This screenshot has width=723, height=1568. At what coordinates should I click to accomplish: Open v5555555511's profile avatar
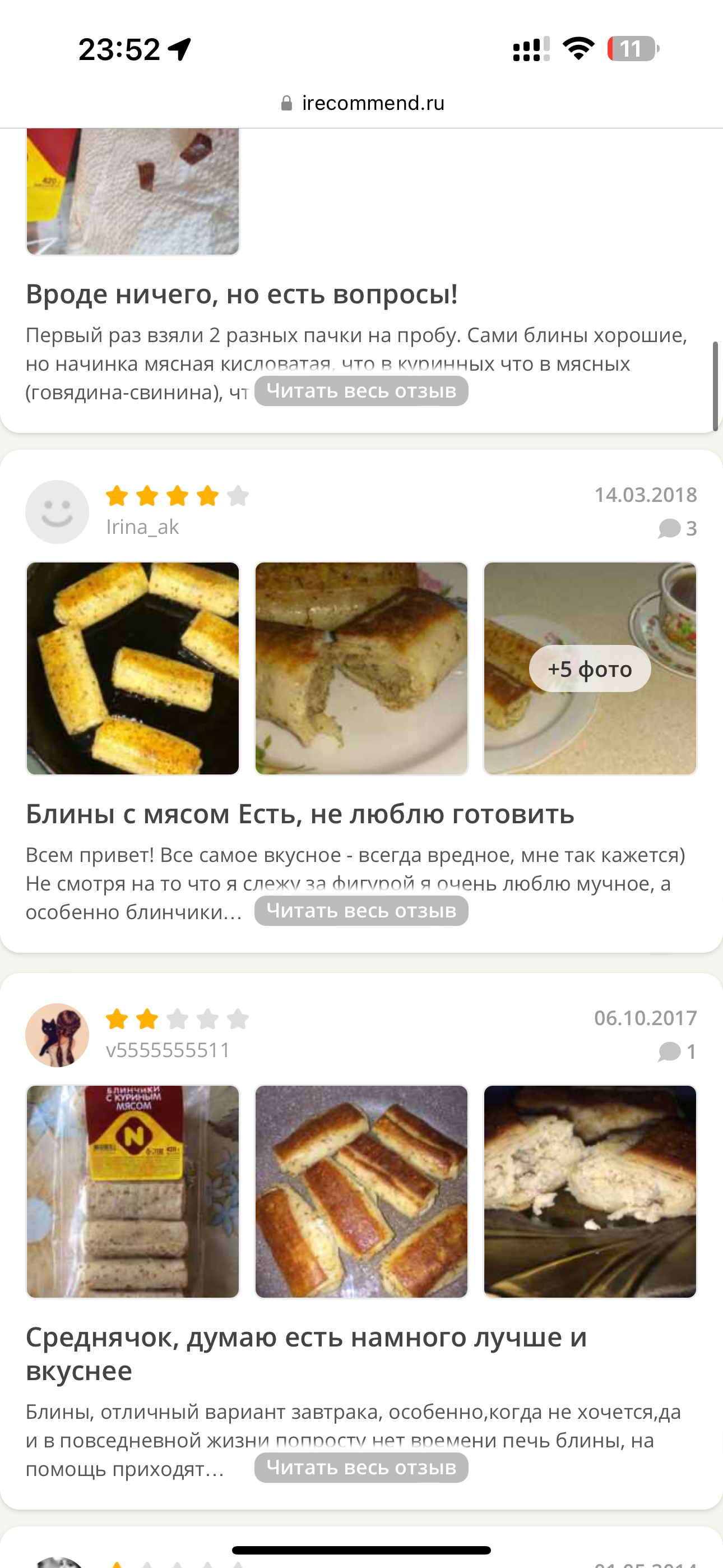coord(57,1035)
